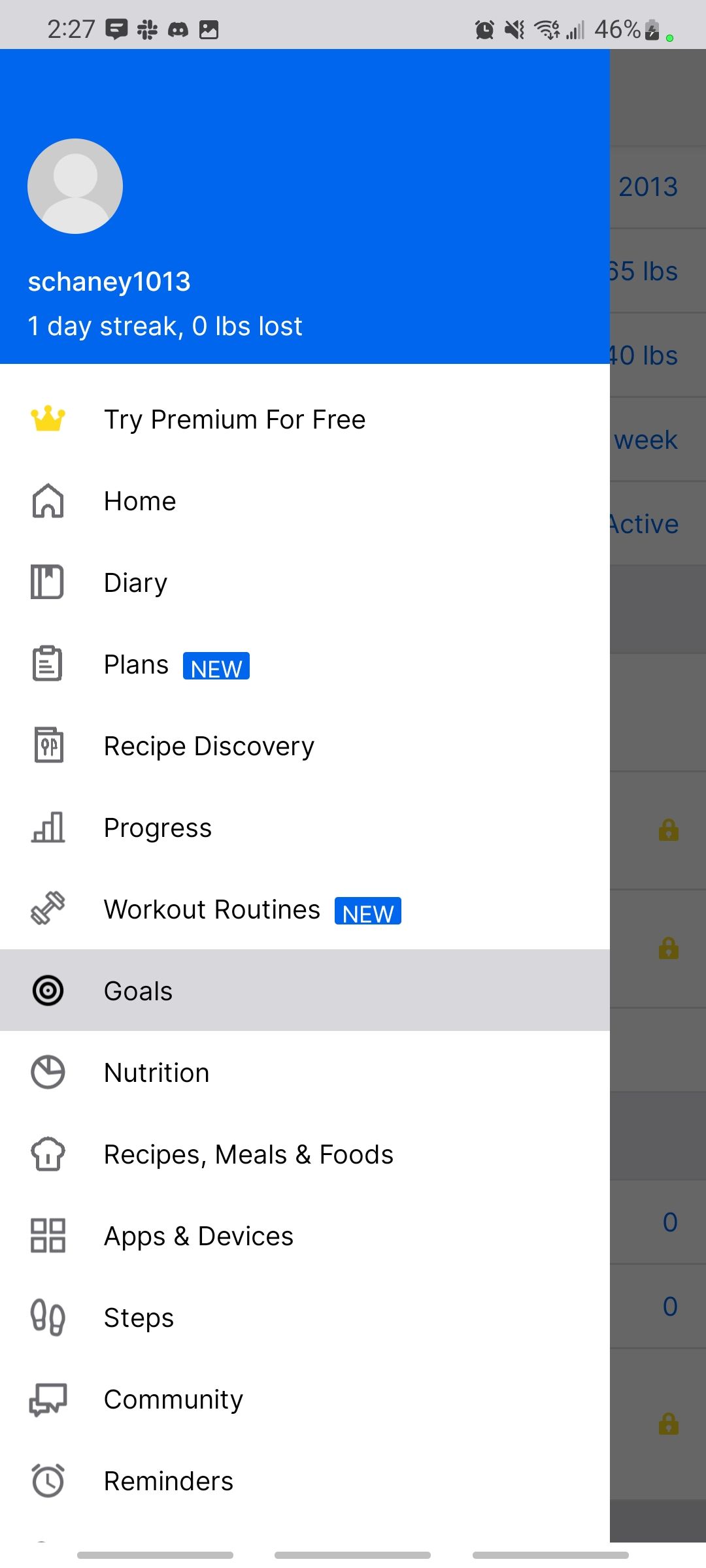This screenshot has height=1568, width=706.
Task: Click the Reminders alarm clock icon
Action: (47, 1480)
